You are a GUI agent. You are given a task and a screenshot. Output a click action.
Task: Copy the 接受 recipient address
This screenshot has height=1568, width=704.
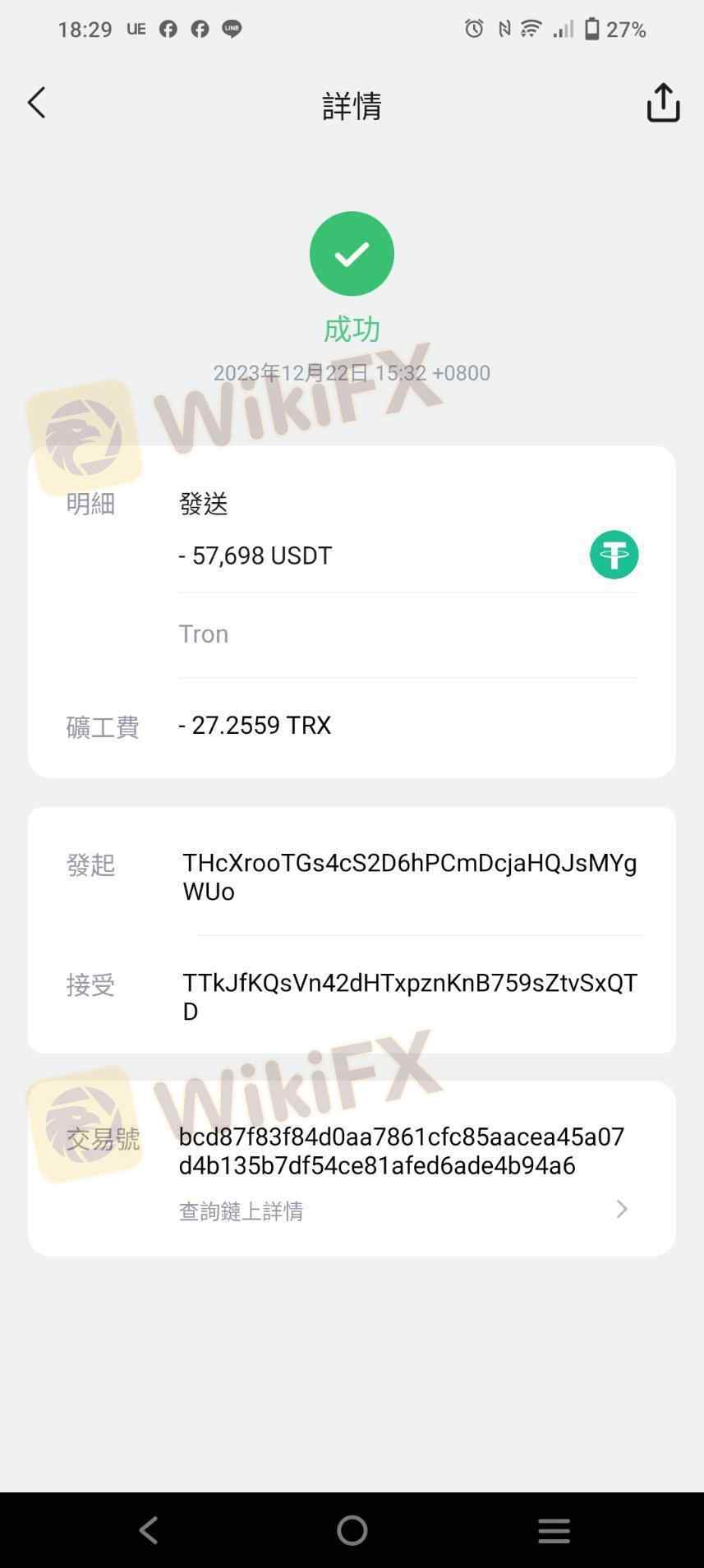[x=409, y=996]
